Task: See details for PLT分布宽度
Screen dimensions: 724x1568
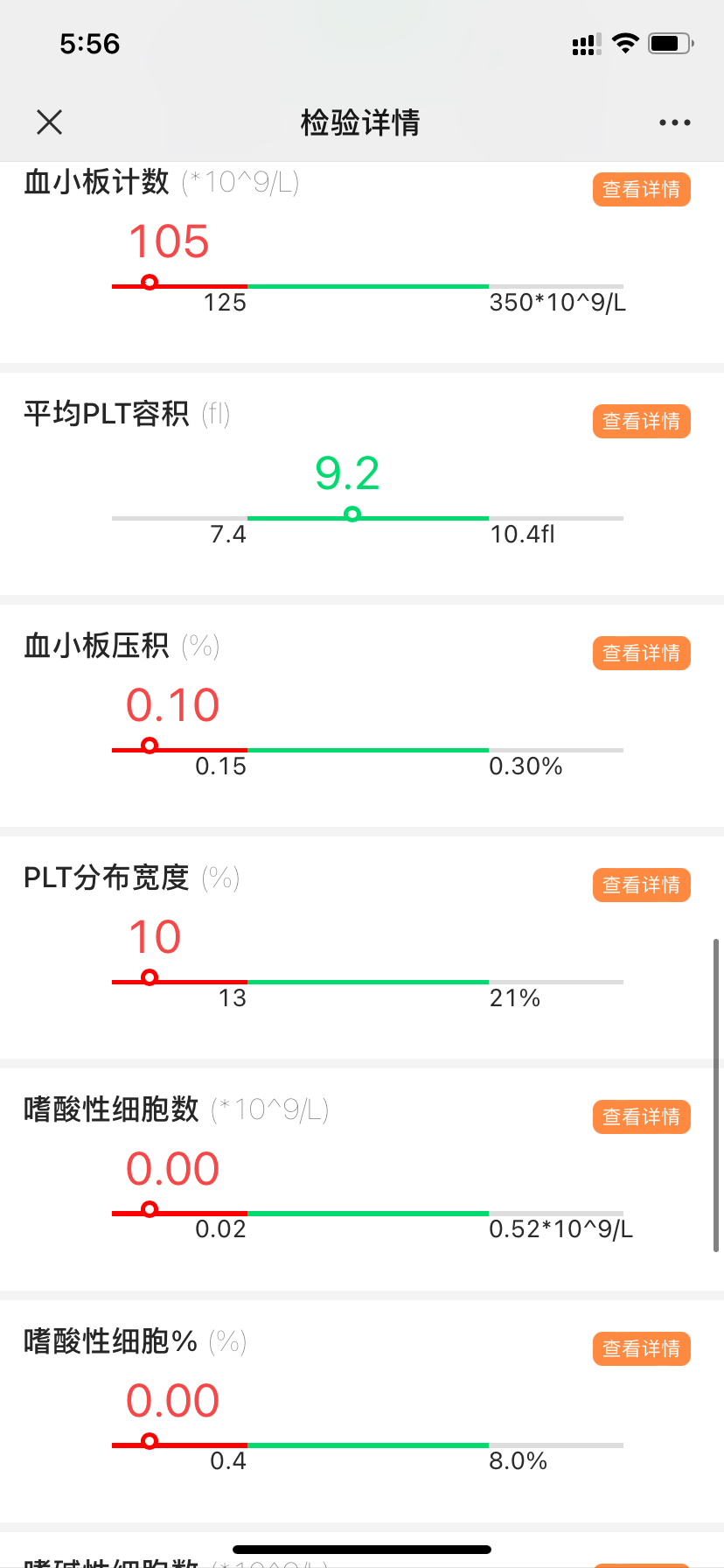Action: (x=642, y=885)
